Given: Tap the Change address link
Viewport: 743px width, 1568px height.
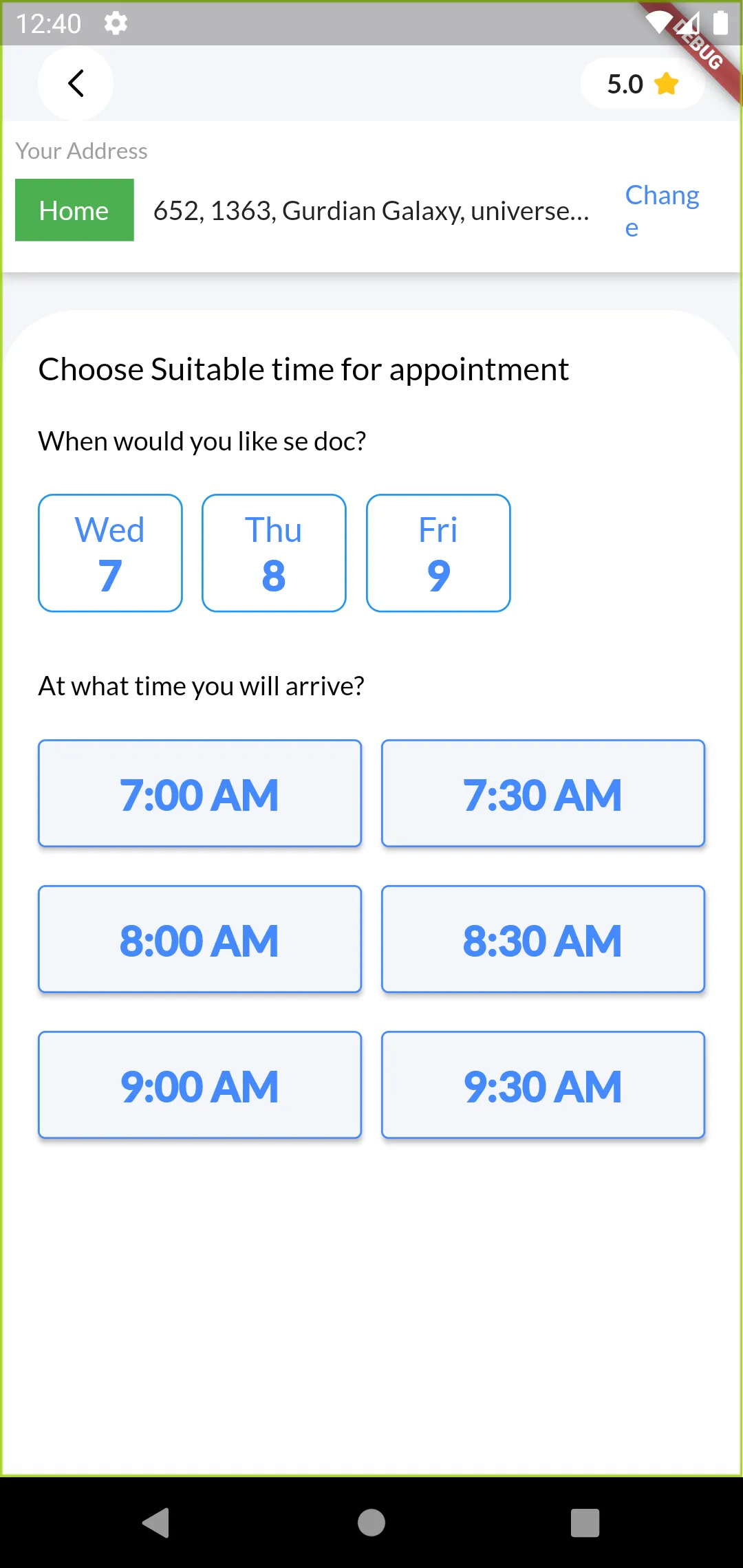Looking at the screenshot, I should coord(662,210).
